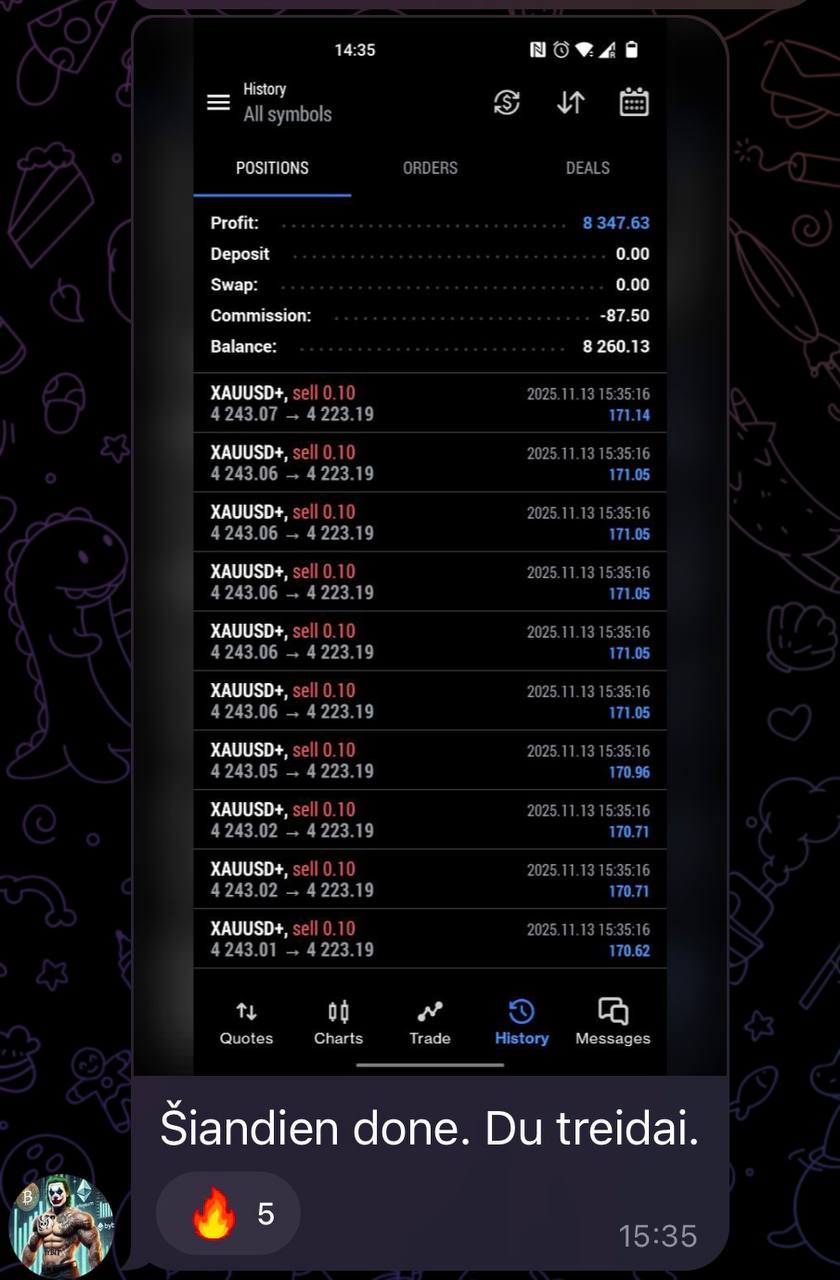Open the sidebar hamburger menu

(218, 101)
